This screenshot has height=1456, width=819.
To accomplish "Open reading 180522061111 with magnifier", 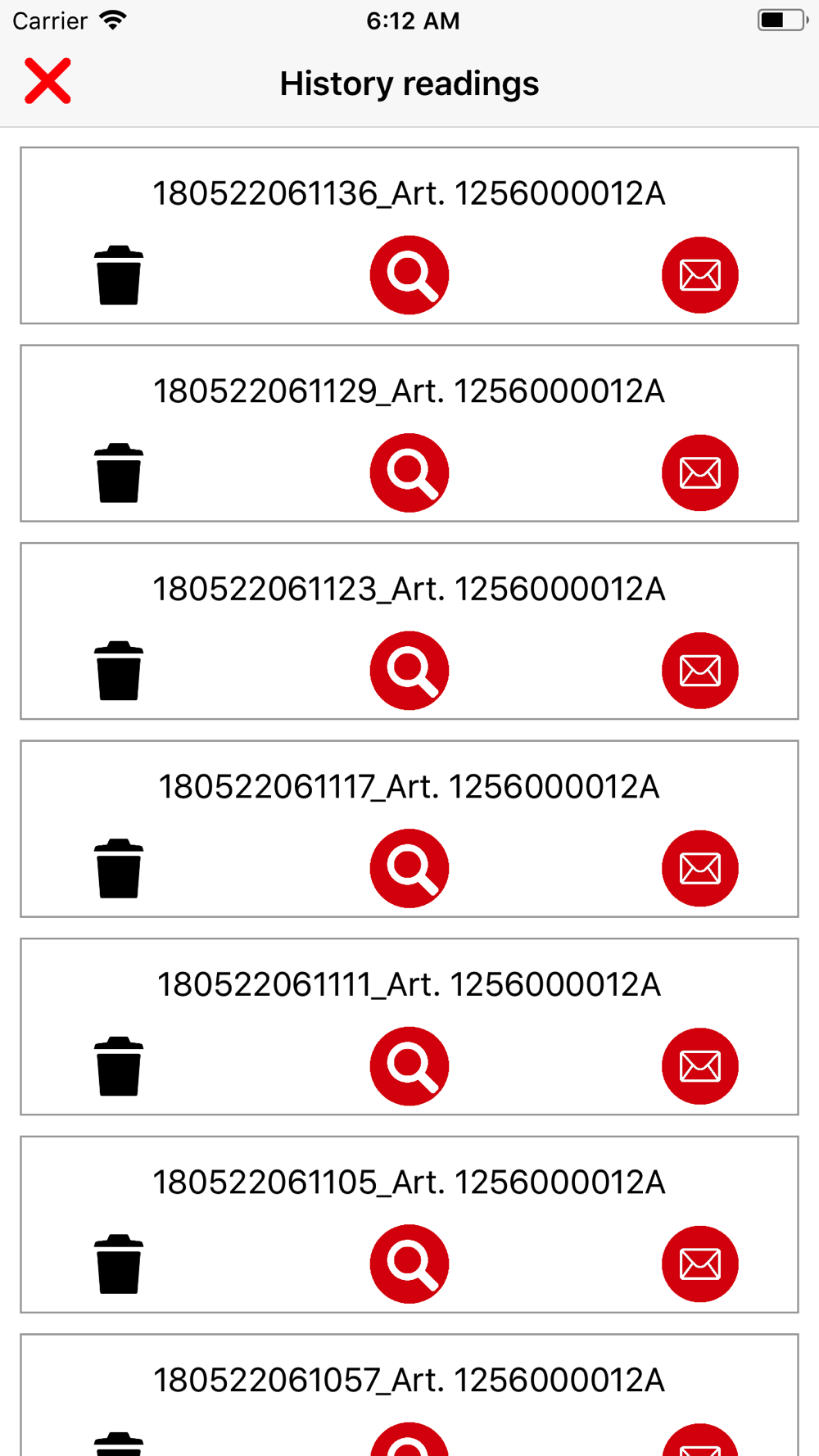I will (x=409, y=1066).
